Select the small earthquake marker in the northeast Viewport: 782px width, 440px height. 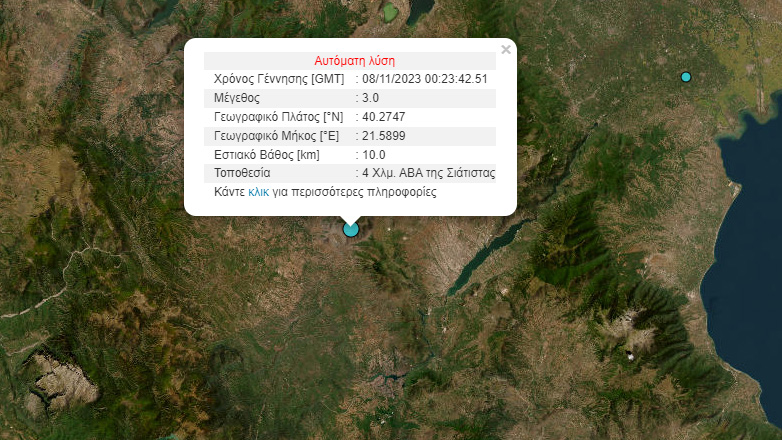[x=686, y=77]
